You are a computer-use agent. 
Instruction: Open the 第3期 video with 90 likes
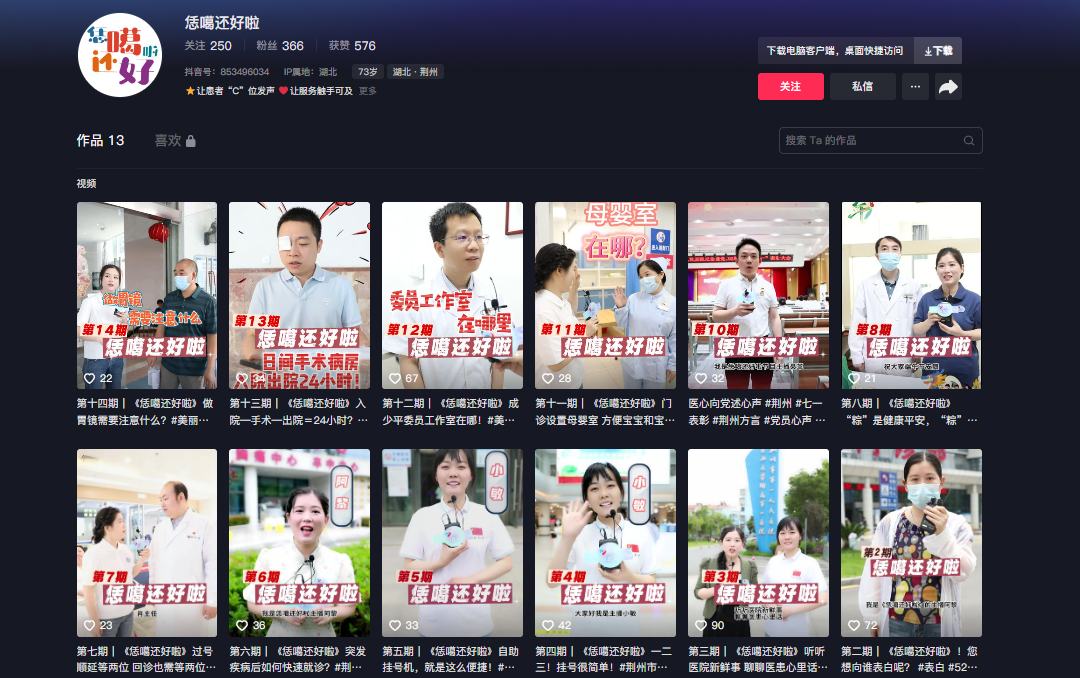tap(758, 542)
